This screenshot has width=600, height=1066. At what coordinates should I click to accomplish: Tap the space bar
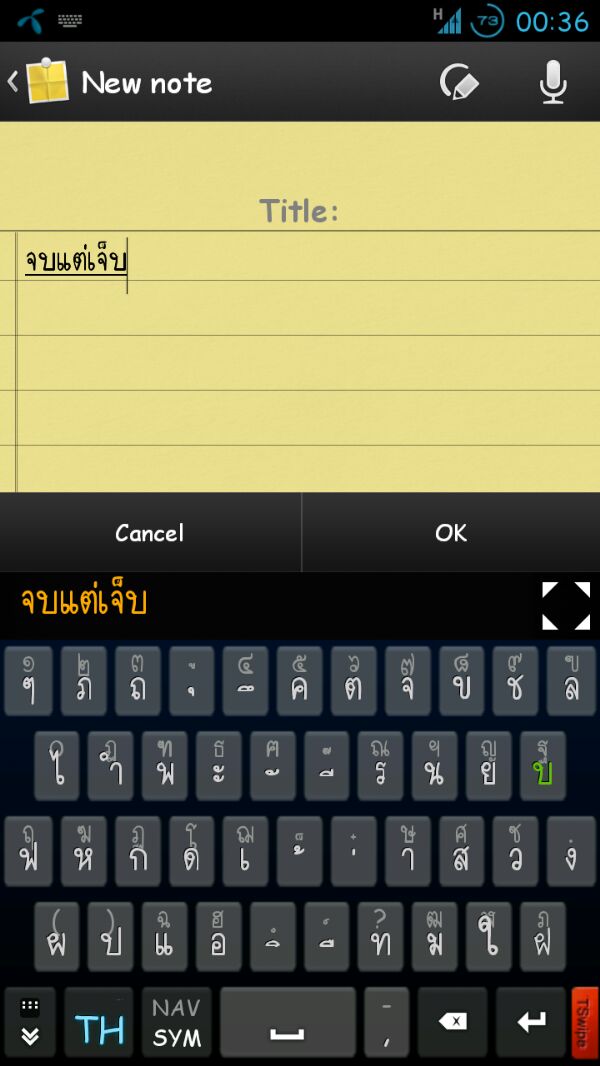[x=288, y=1023]
